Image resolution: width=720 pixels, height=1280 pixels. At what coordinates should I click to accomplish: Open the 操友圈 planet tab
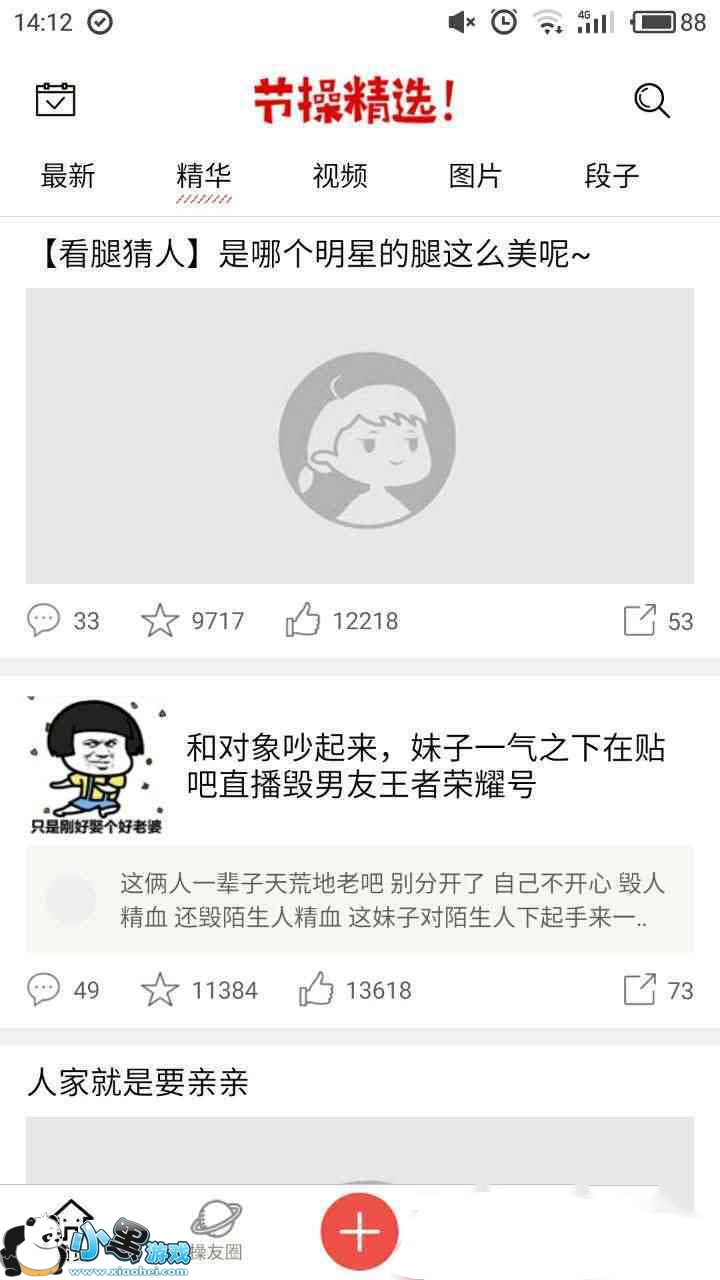point(216,1230)
